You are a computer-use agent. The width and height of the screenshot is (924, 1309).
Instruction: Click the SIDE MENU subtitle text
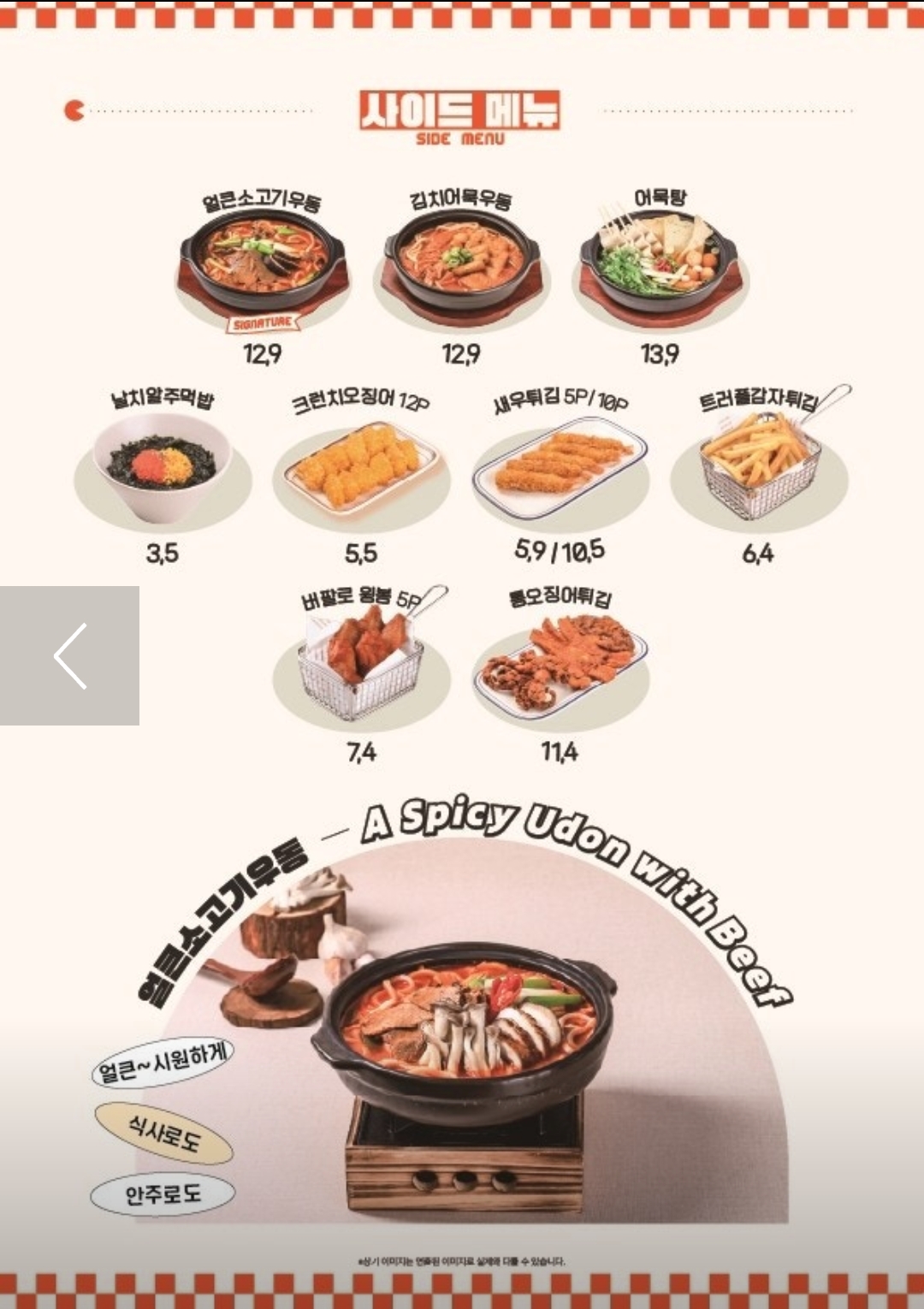coord(459,137)
